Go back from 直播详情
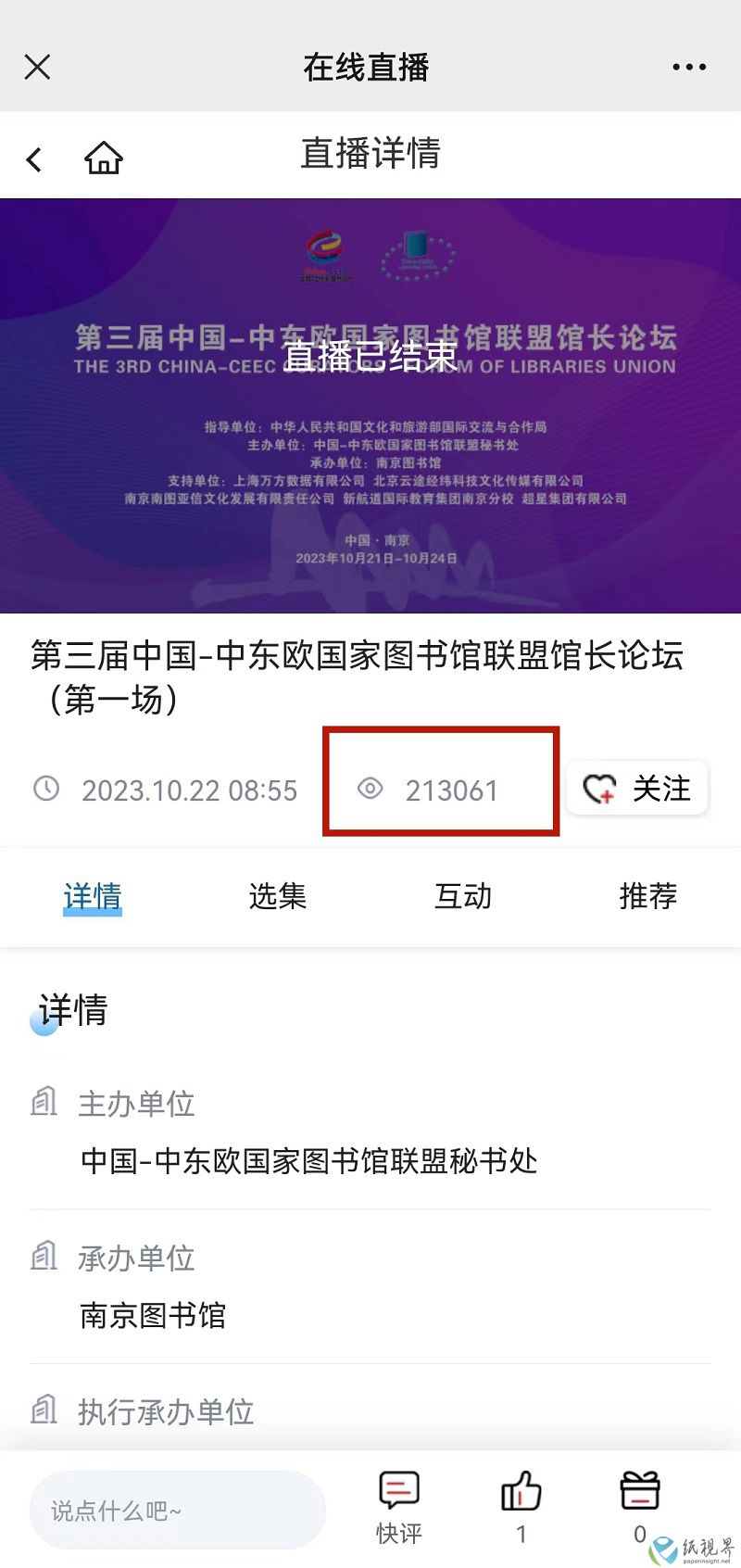Screen dimensions: 741x1568 click(x=34, y=159)
